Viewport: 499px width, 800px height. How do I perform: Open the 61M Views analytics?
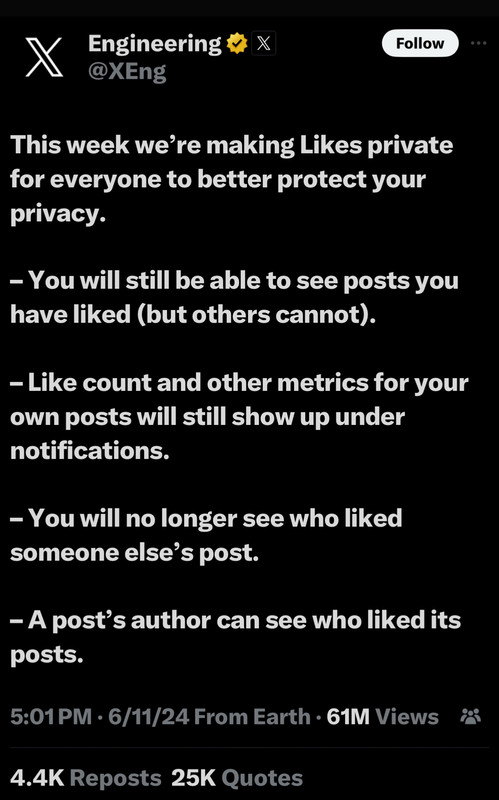pyautogui.click(x=383, y=717)
